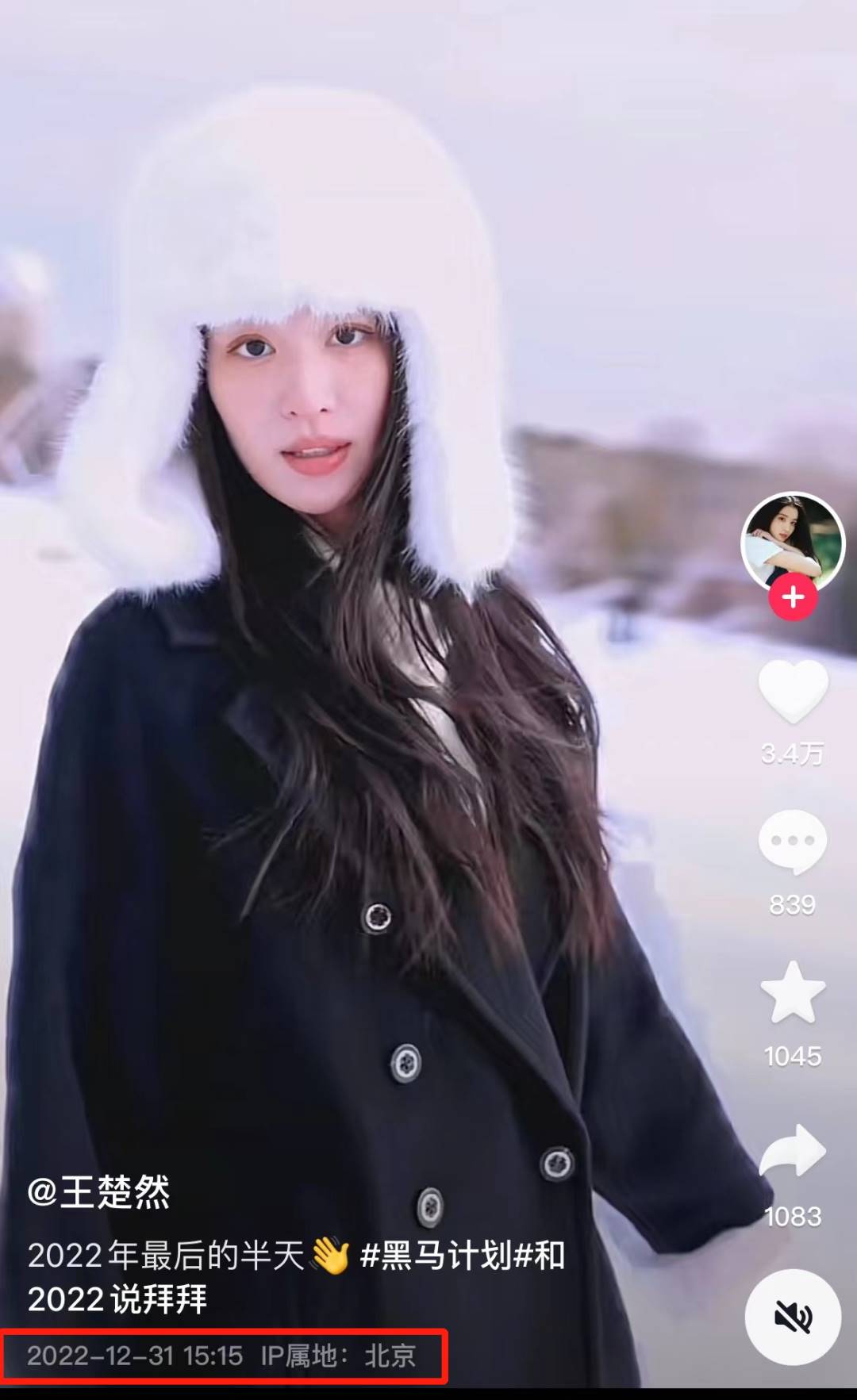Open the @王楚然 username link
This screenshot has height=1400, width=857.
coord(98,1192)
